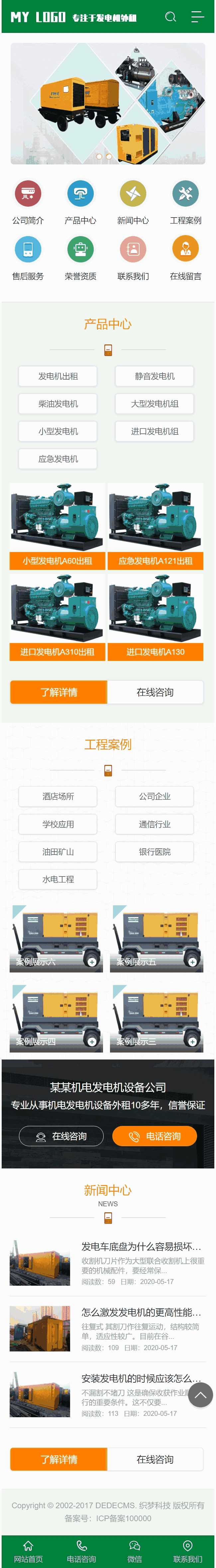Filter by 进口发电机组
216x1568 pixels.
[155, 431]
